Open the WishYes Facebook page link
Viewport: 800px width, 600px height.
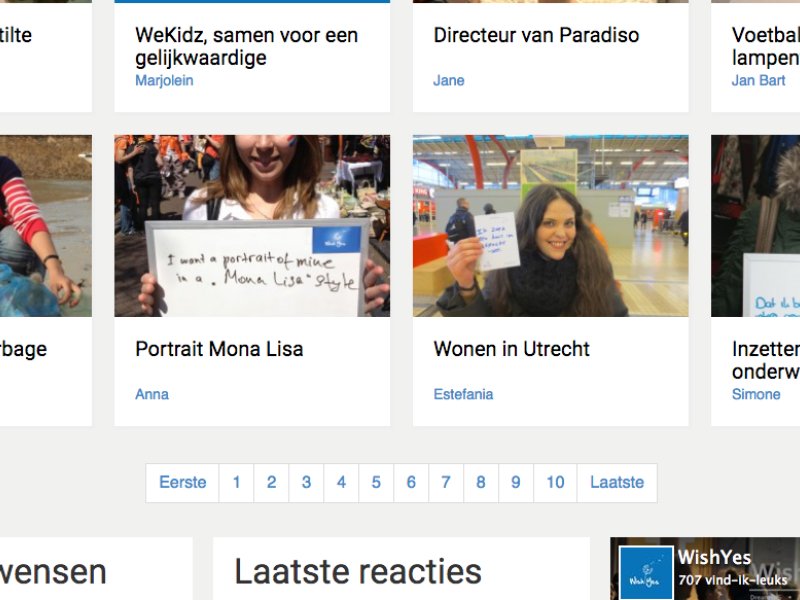[714, 558]
